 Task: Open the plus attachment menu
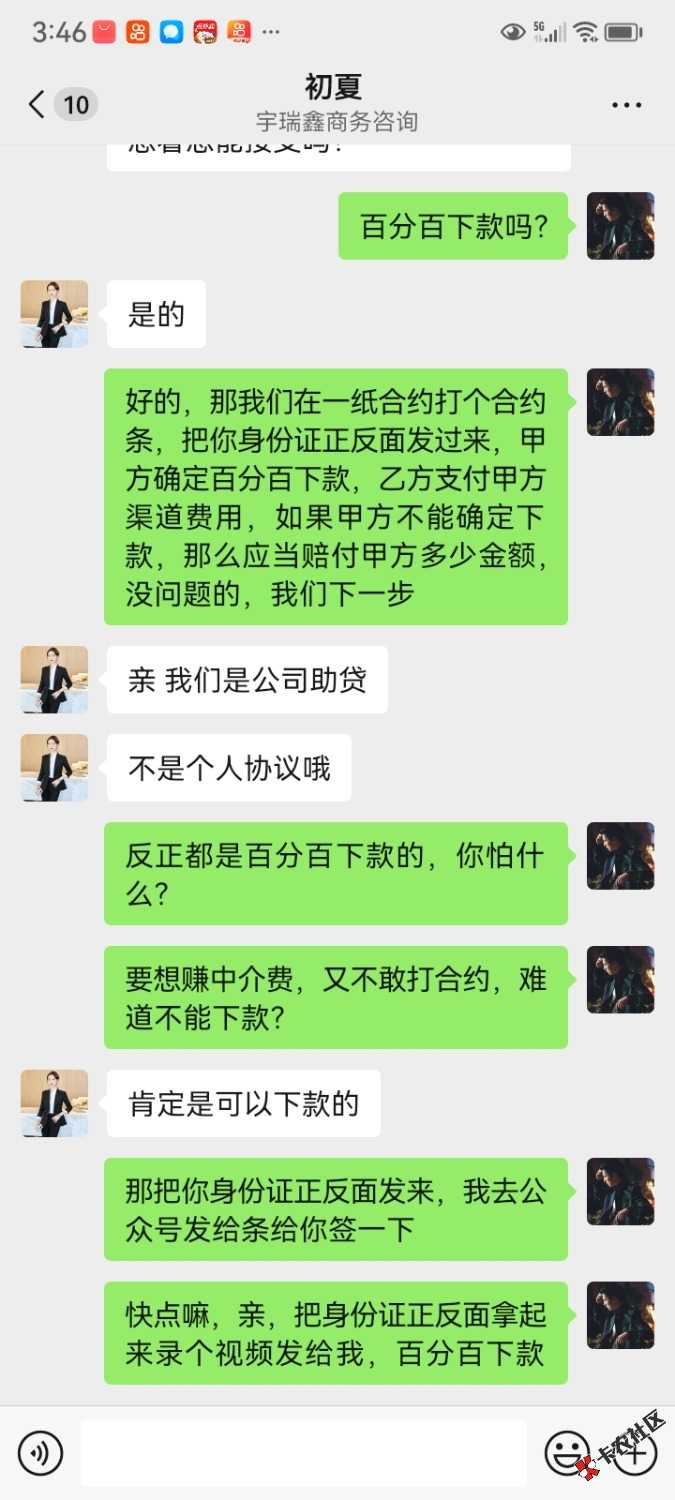click(x=635, y=1453)
